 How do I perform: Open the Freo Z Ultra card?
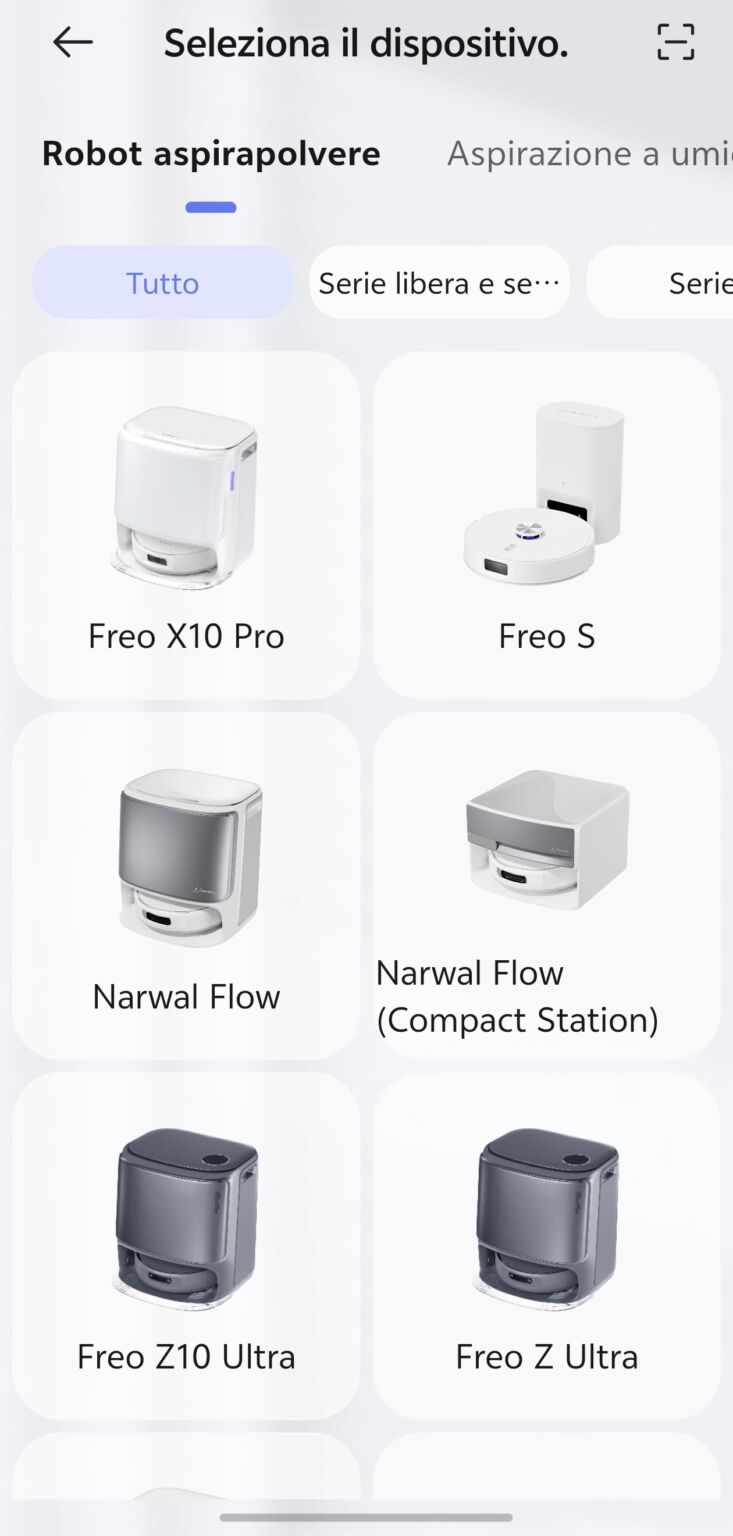point(547,1245)
